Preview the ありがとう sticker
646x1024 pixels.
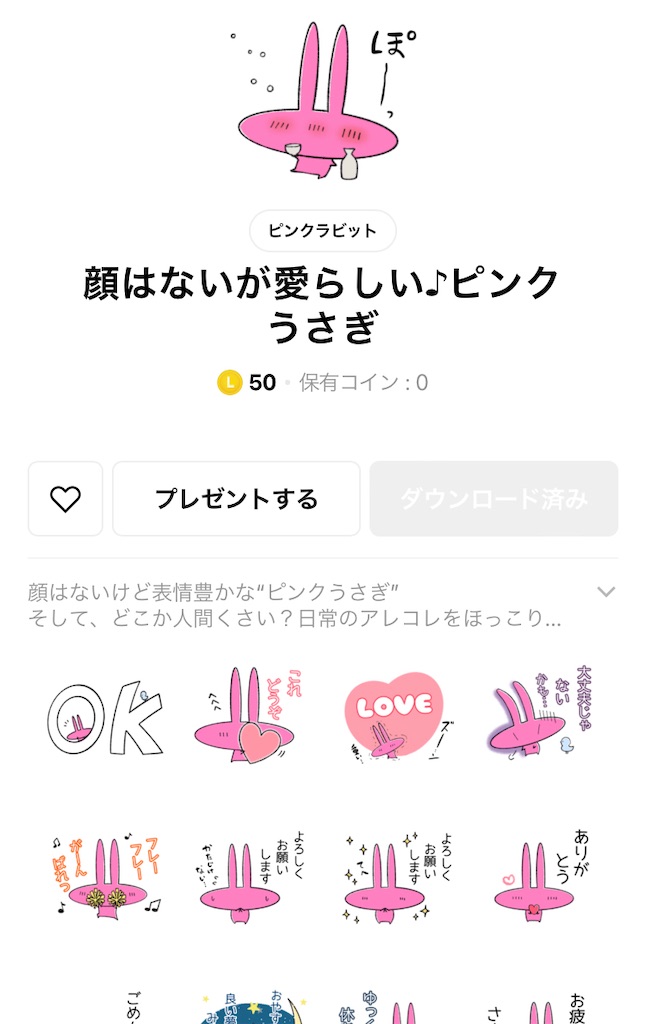(540, 877)
